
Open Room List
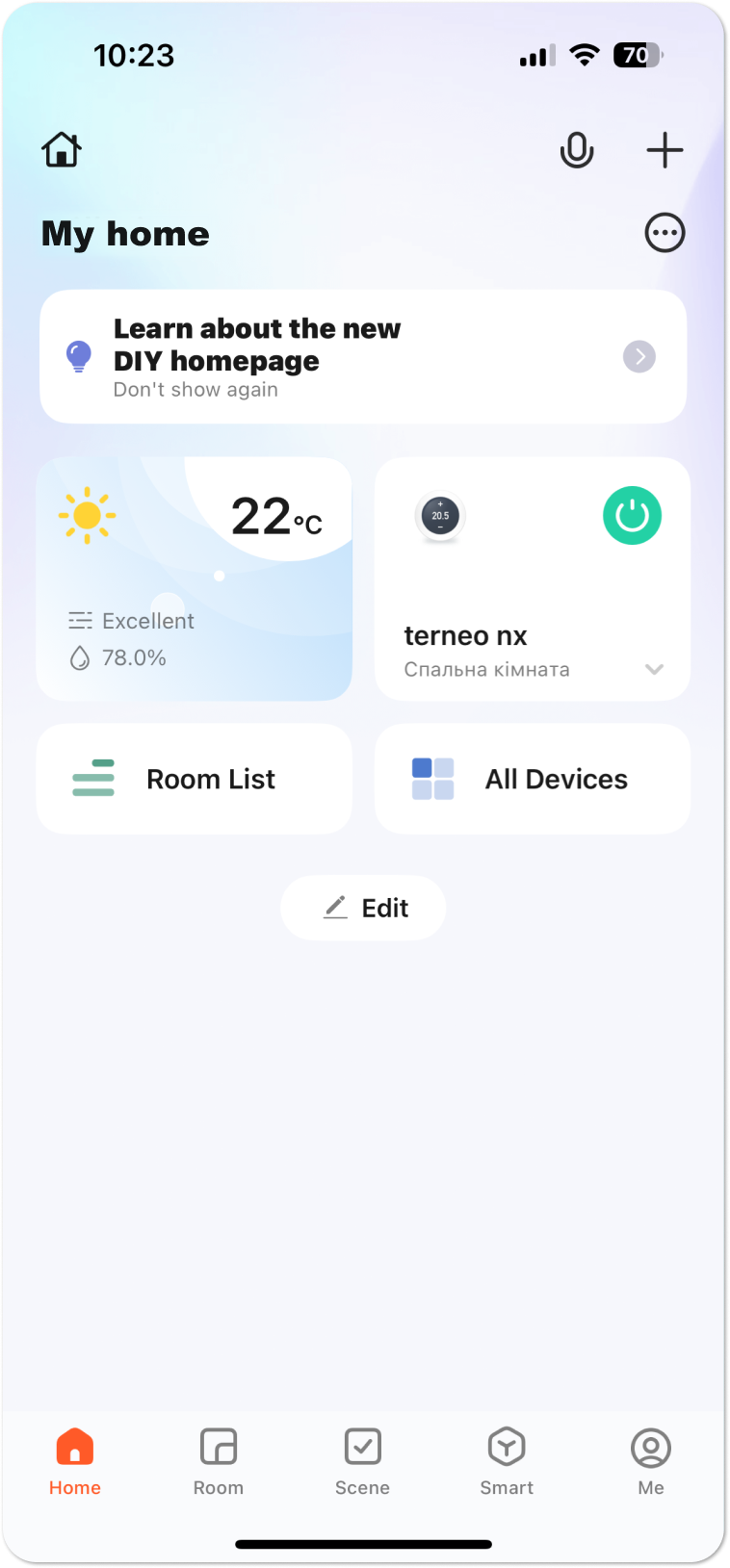[x=195, y=779]
